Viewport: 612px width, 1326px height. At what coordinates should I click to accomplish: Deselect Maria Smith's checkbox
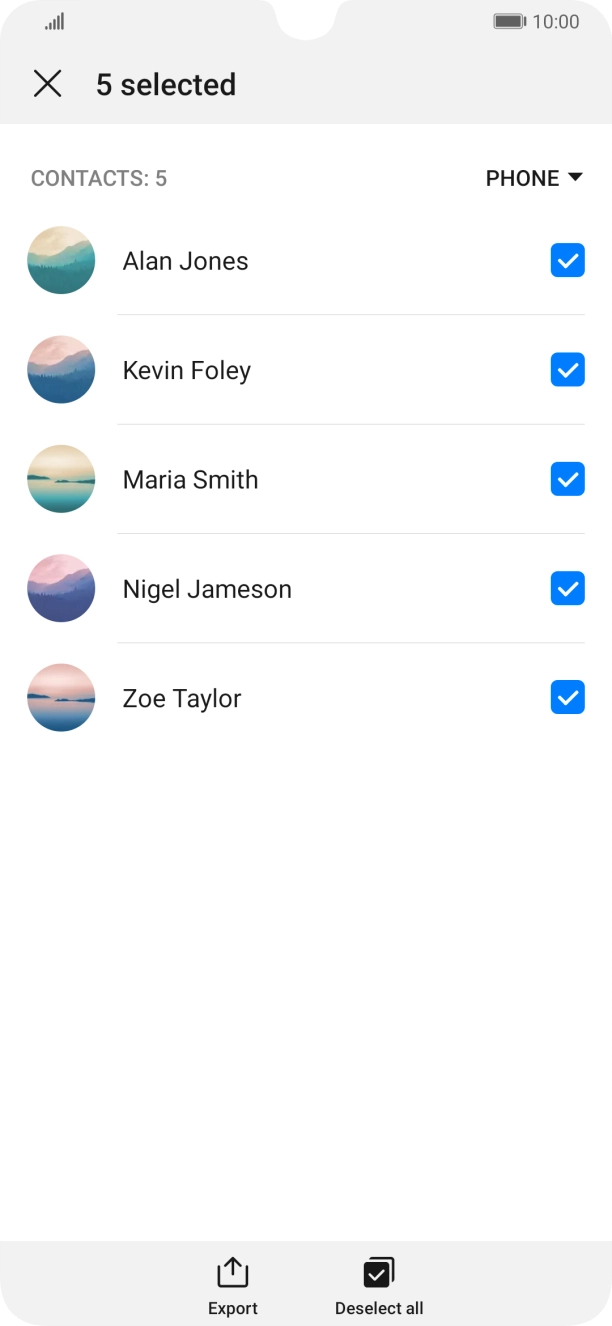click(567, 480)
